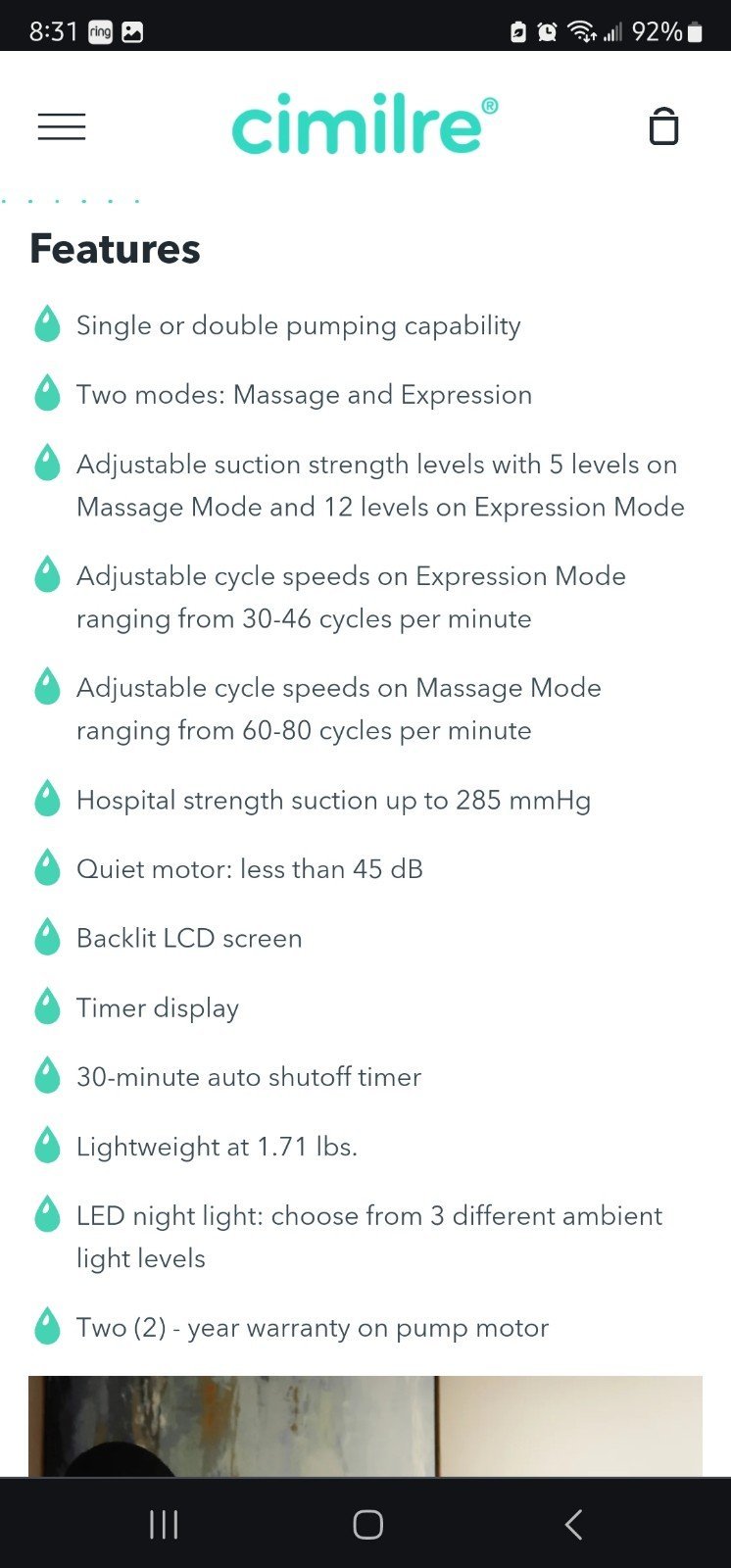Open the shopping bag

click(663, 126)
